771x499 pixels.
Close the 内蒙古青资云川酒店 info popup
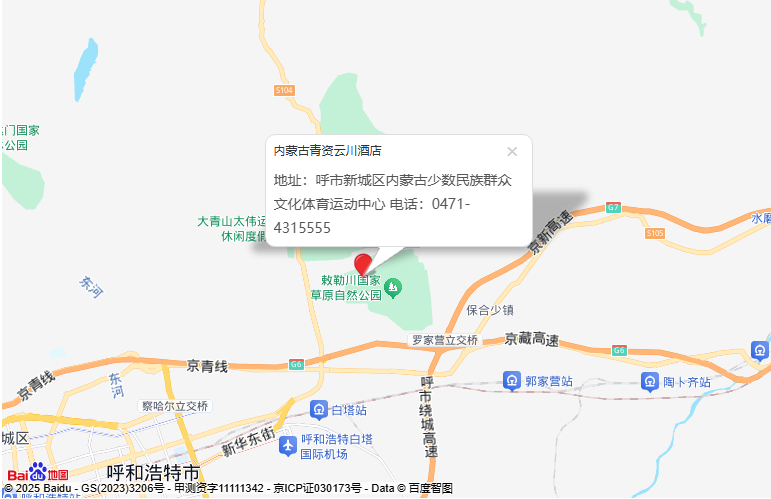pos(512,152)
